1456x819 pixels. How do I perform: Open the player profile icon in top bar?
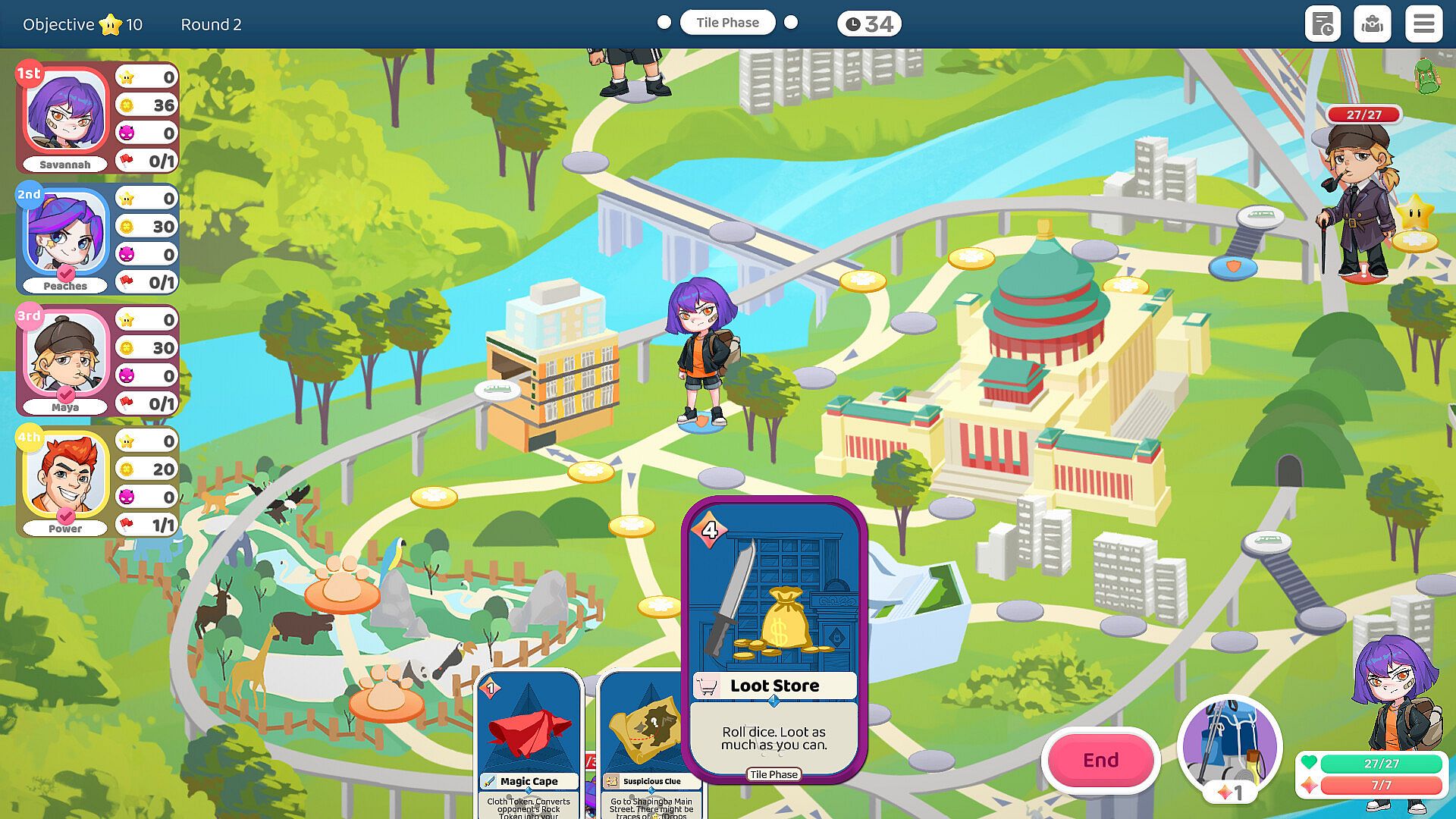pos(1372,24)
